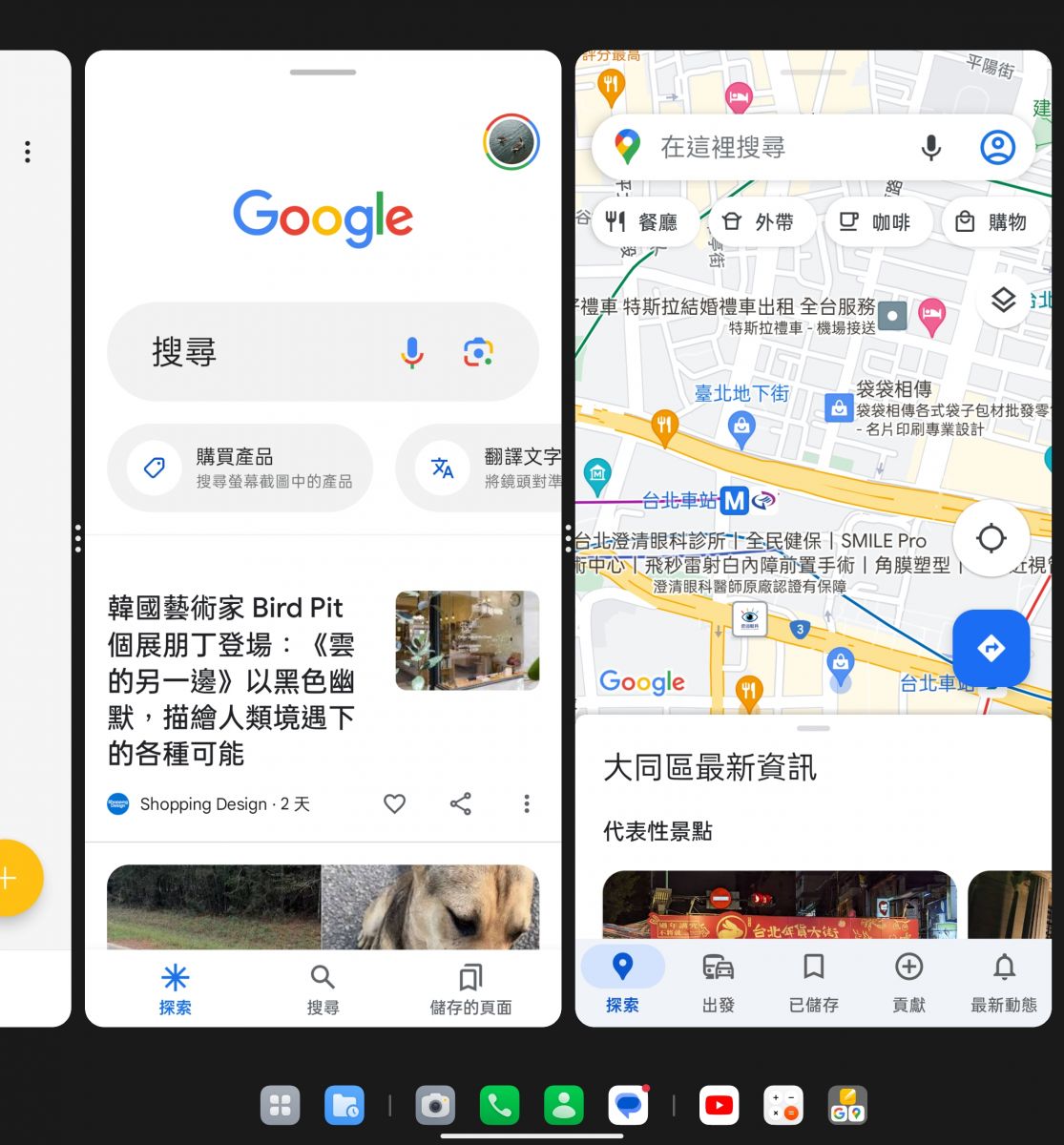Open Google Lens camera search

[478, 352]
